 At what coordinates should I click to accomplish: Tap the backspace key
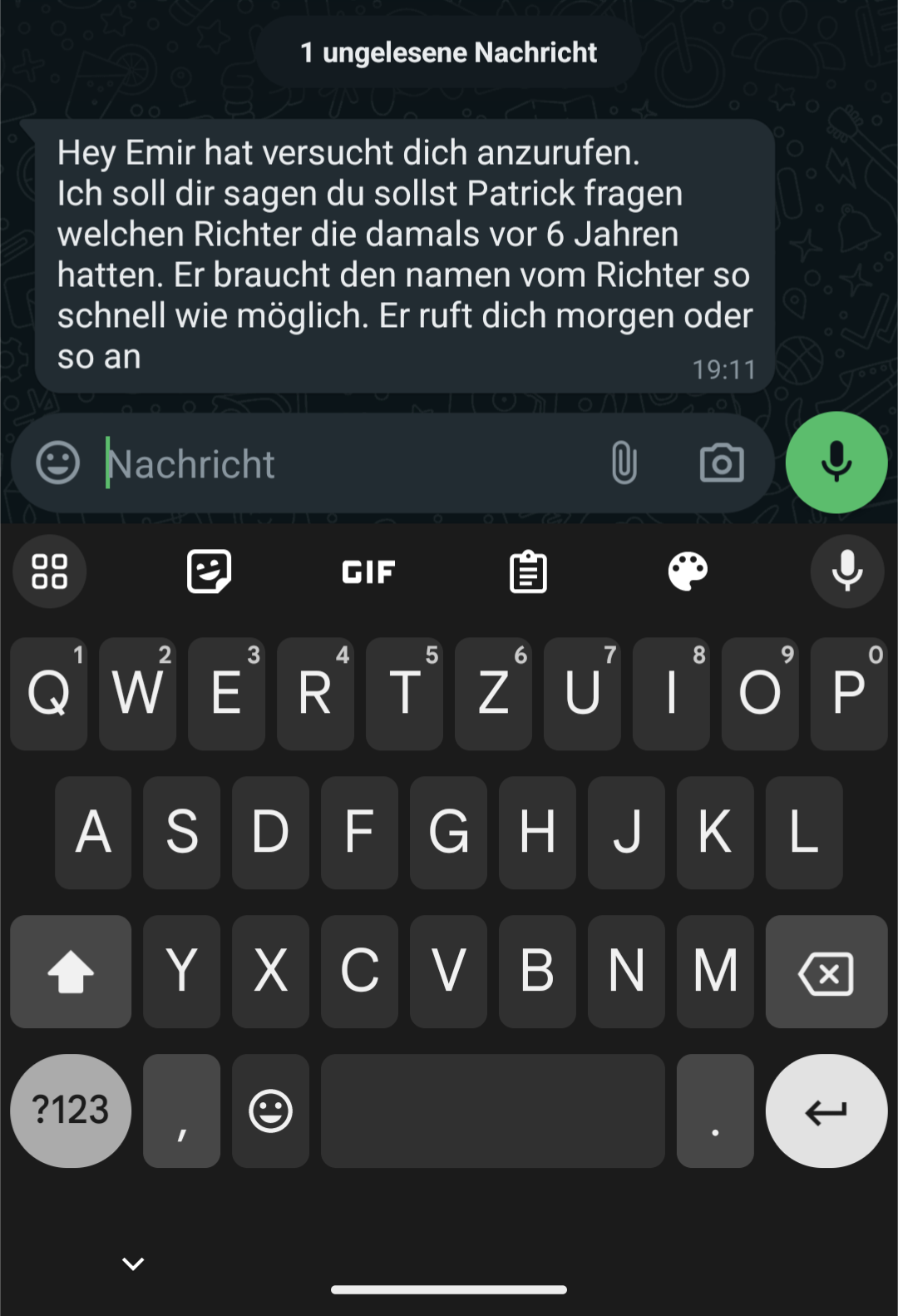[x=826, y=972]
